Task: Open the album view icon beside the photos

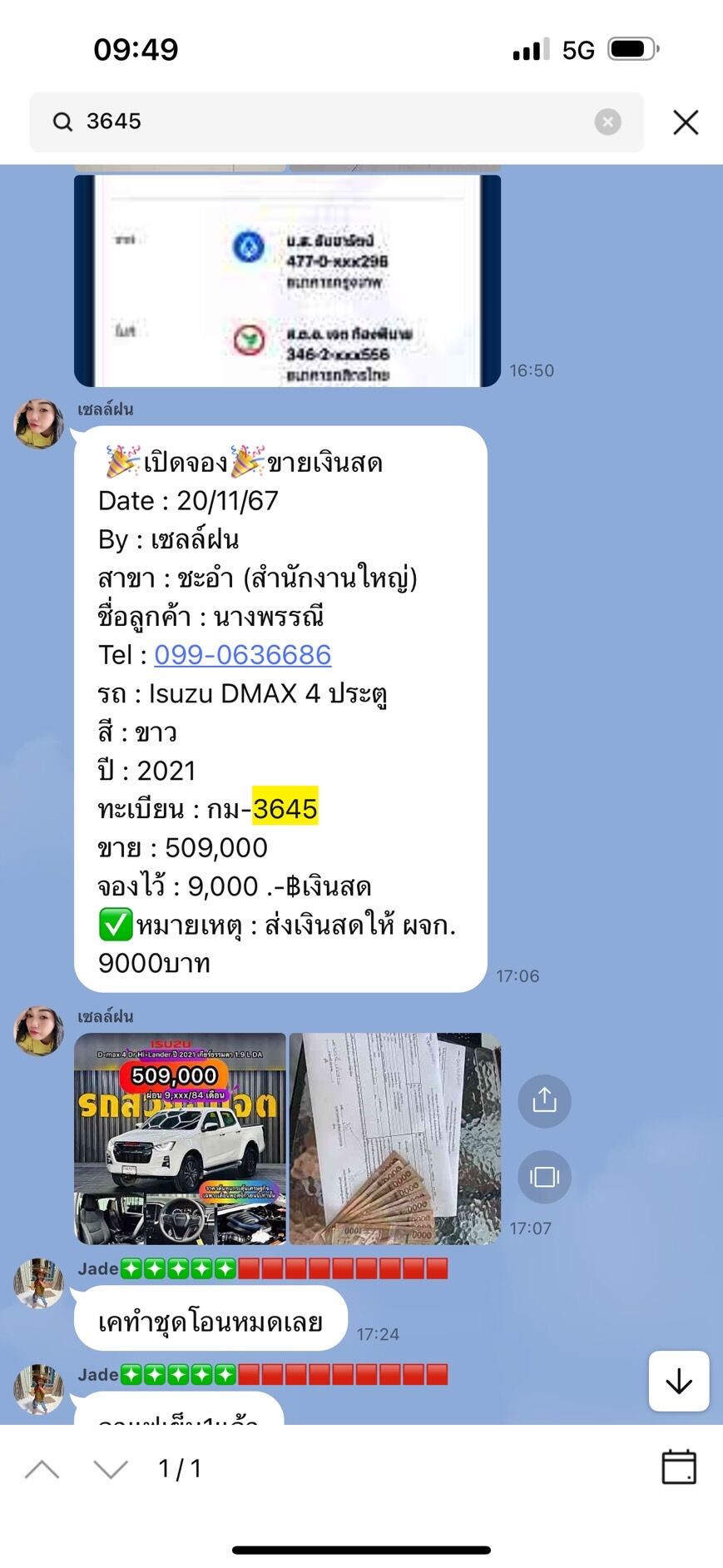Action: pyautogui.click(x=544, y=1177)
